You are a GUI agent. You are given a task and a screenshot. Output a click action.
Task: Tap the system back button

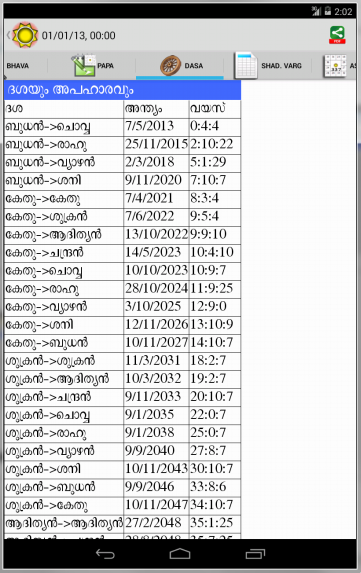105,554
